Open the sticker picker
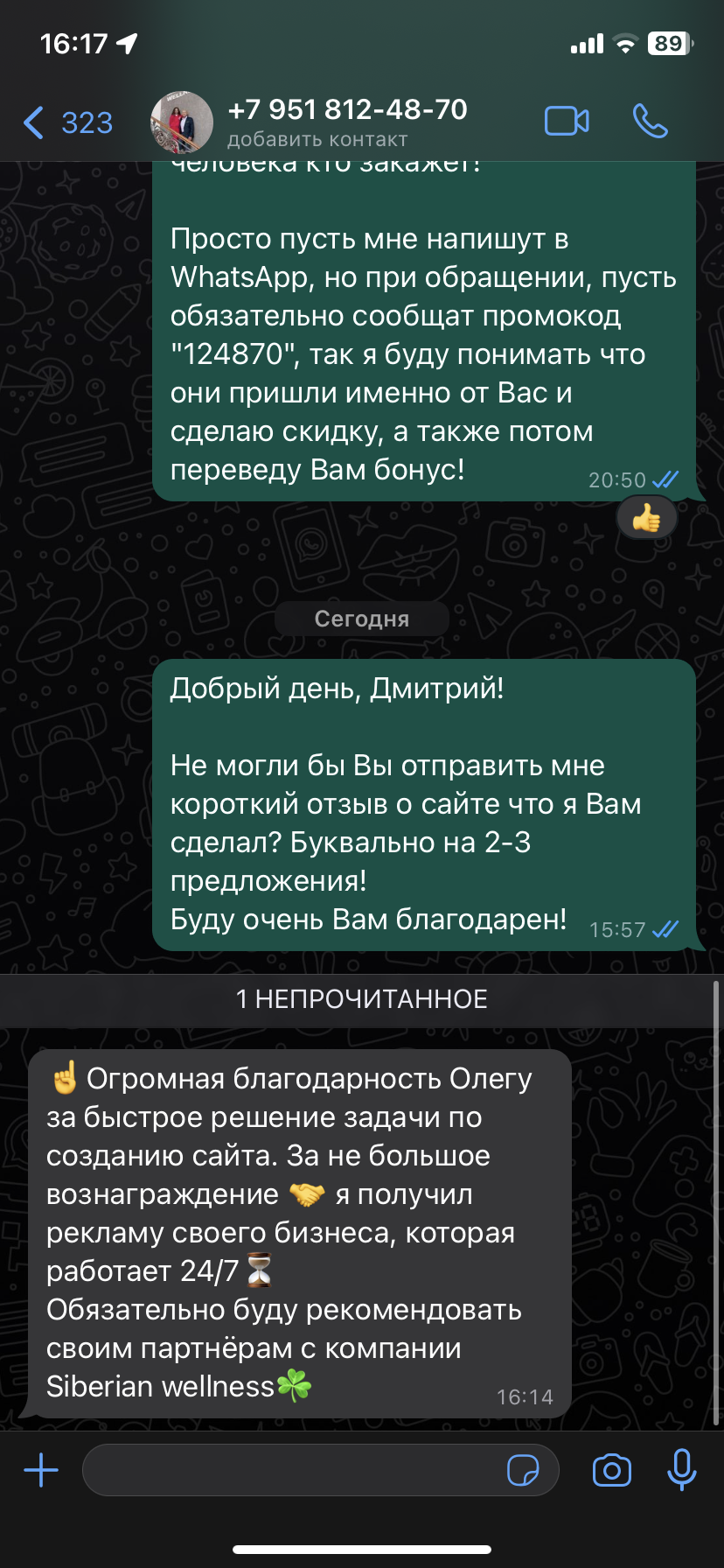The height and width of the screenshot is (1568, 724). point(523,1470)
